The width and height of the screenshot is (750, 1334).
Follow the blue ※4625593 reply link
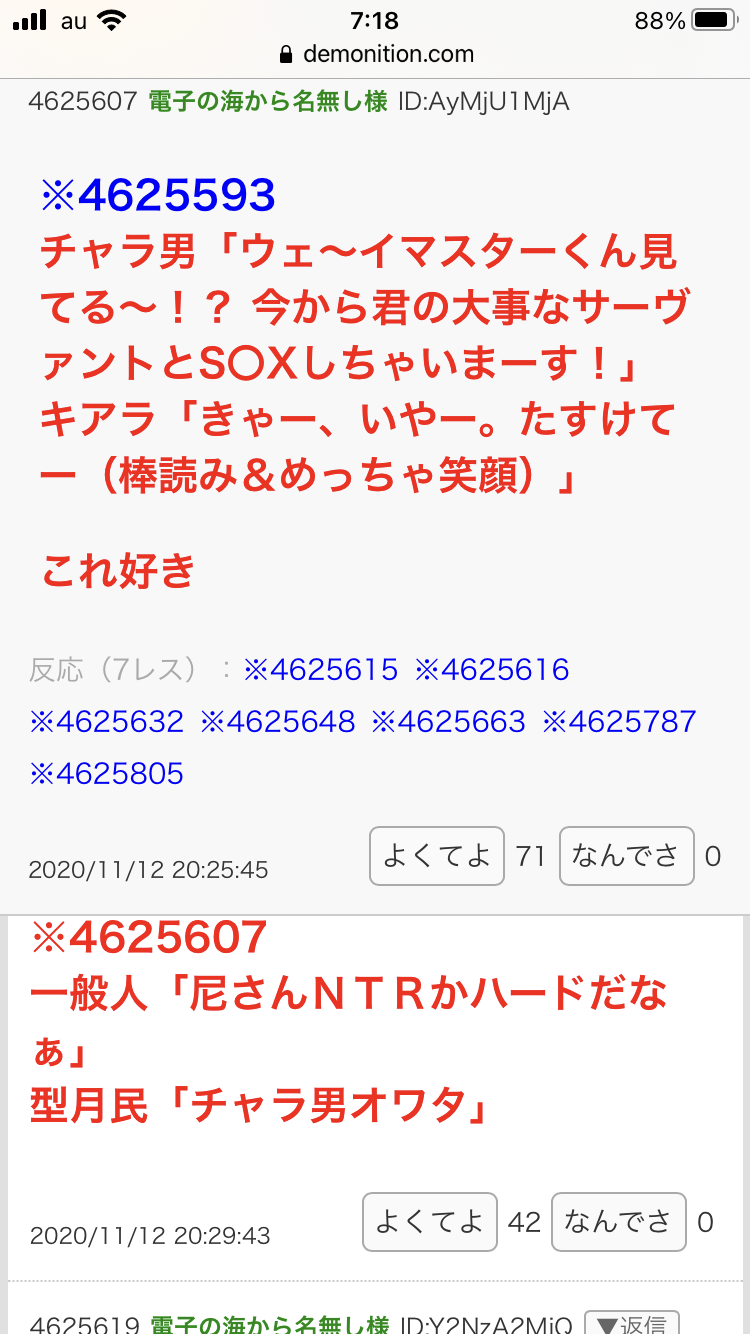pos(157,196)
